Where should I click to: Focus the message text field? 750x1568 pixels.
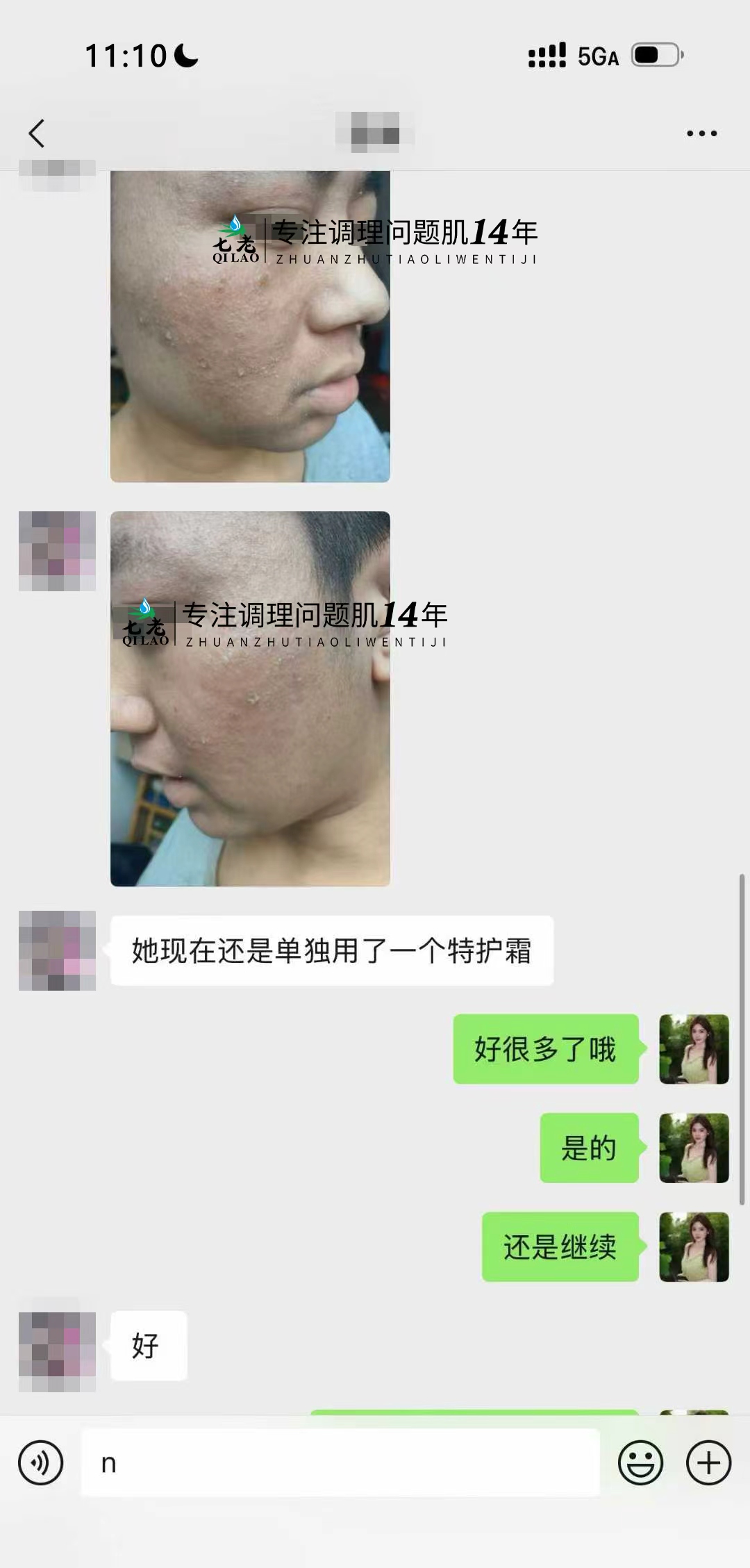(340, 1462)
